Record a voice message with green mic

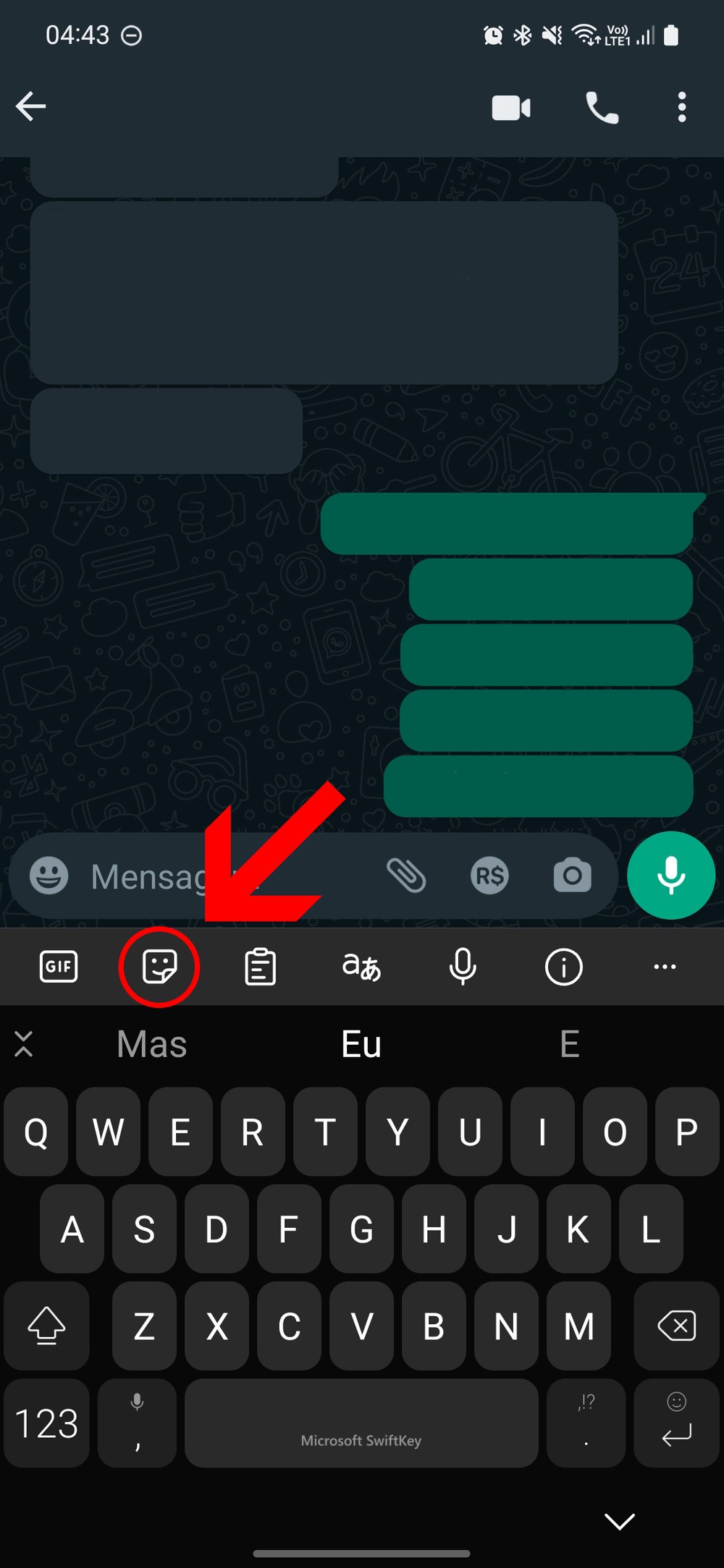coord(671,876)
